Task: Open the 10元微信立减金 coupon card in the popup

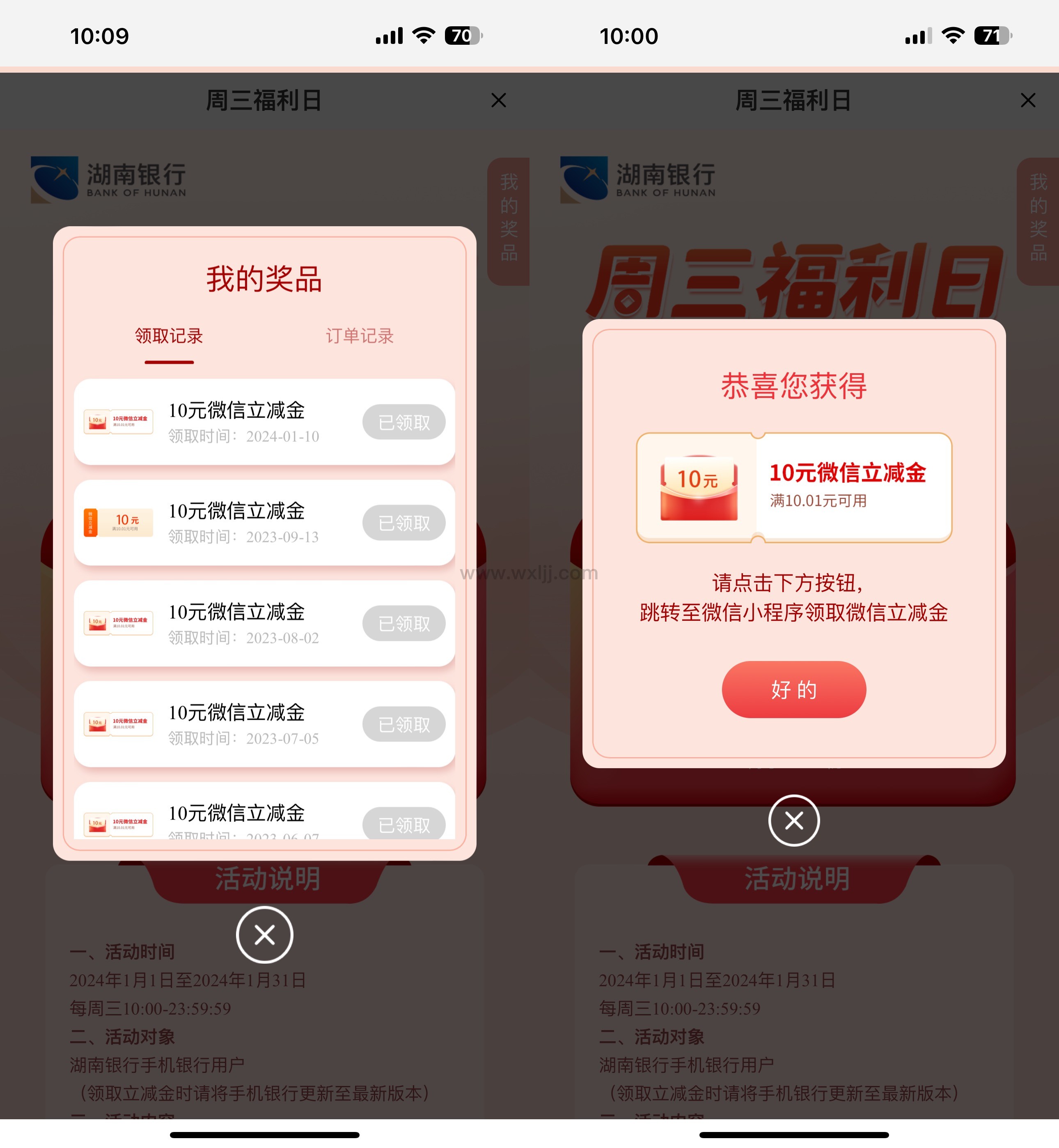Action: [794, 488]
